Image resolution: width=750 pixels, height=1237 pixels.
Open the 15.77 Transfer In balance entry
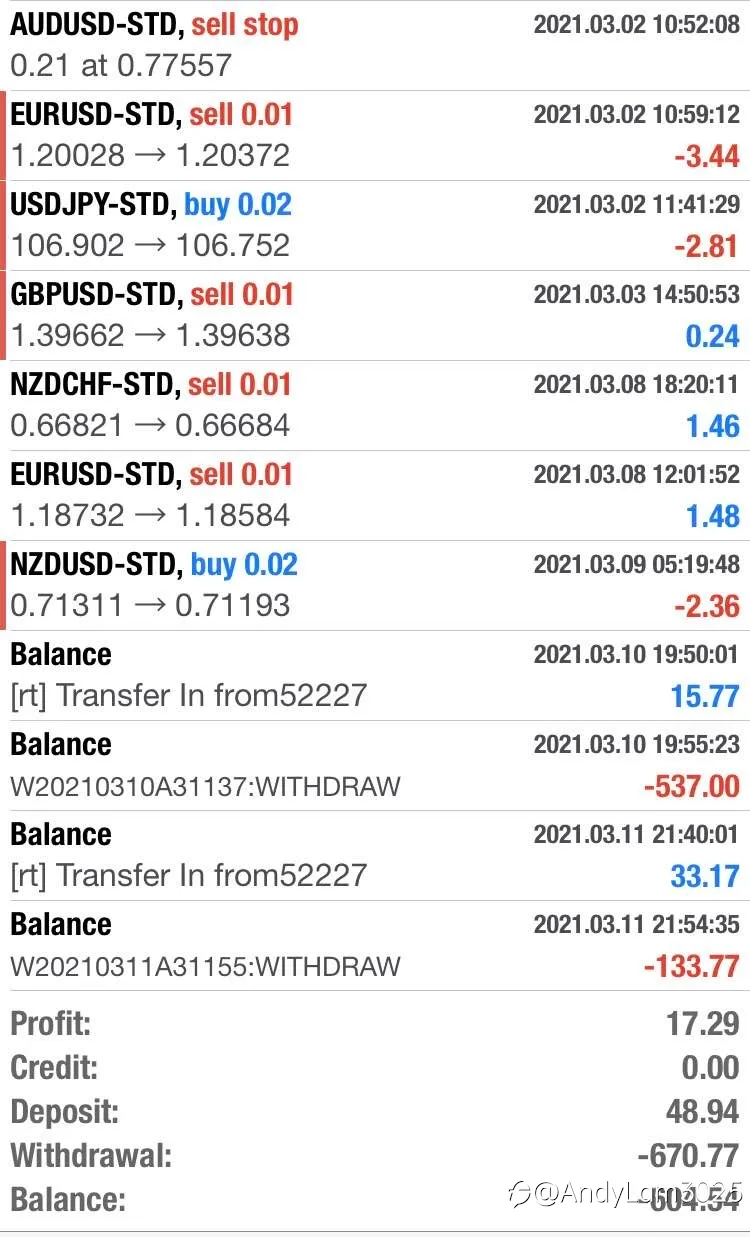[375, 676]
